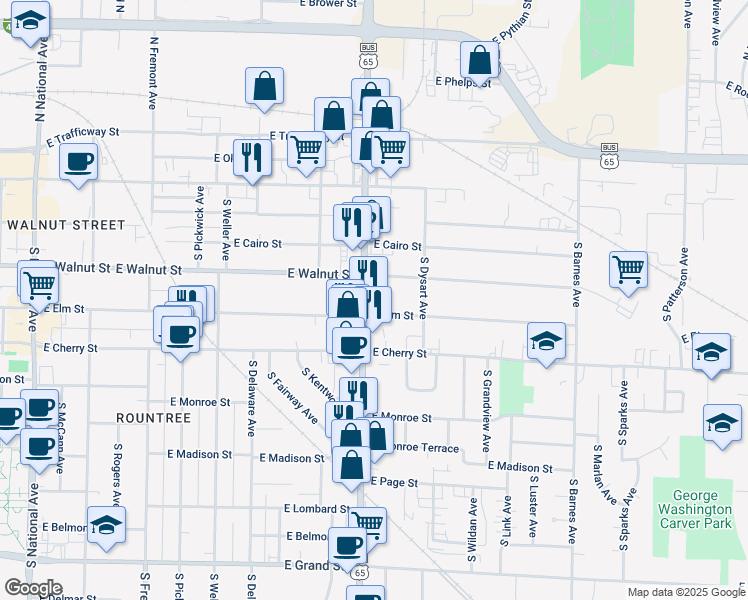The image size is (748, 600).
Task: Open the Google logo link
Action: coord(32,588)
